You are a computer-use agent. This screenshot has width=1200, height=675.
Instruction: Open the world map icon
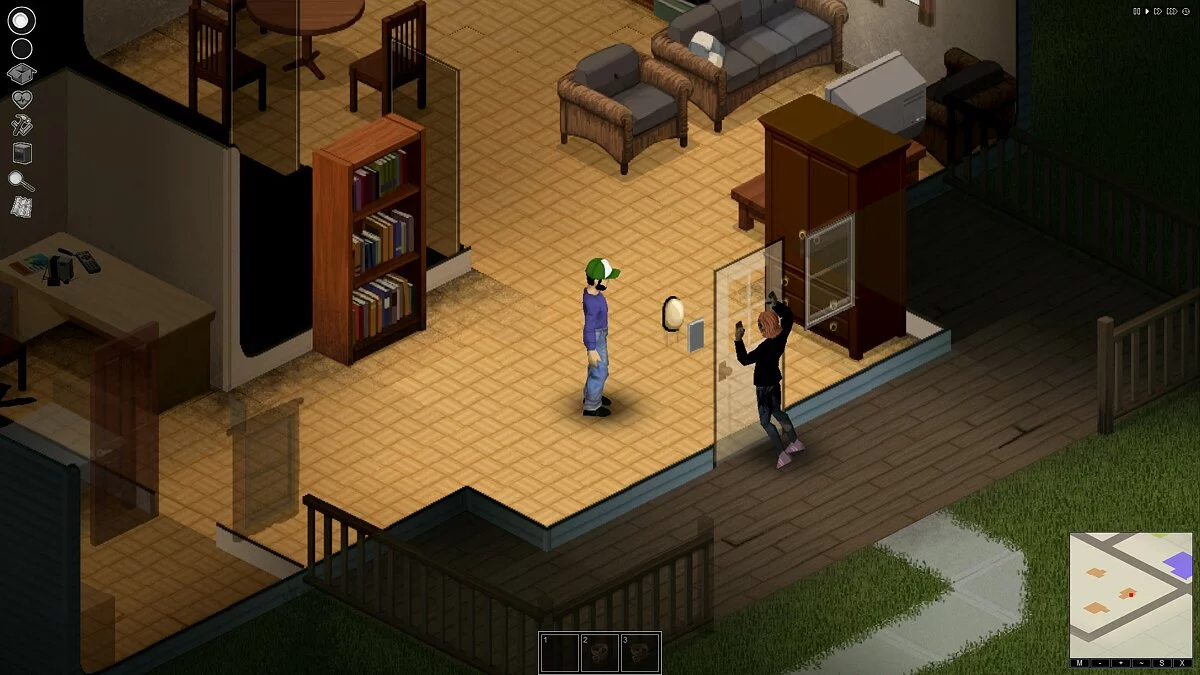21,207
